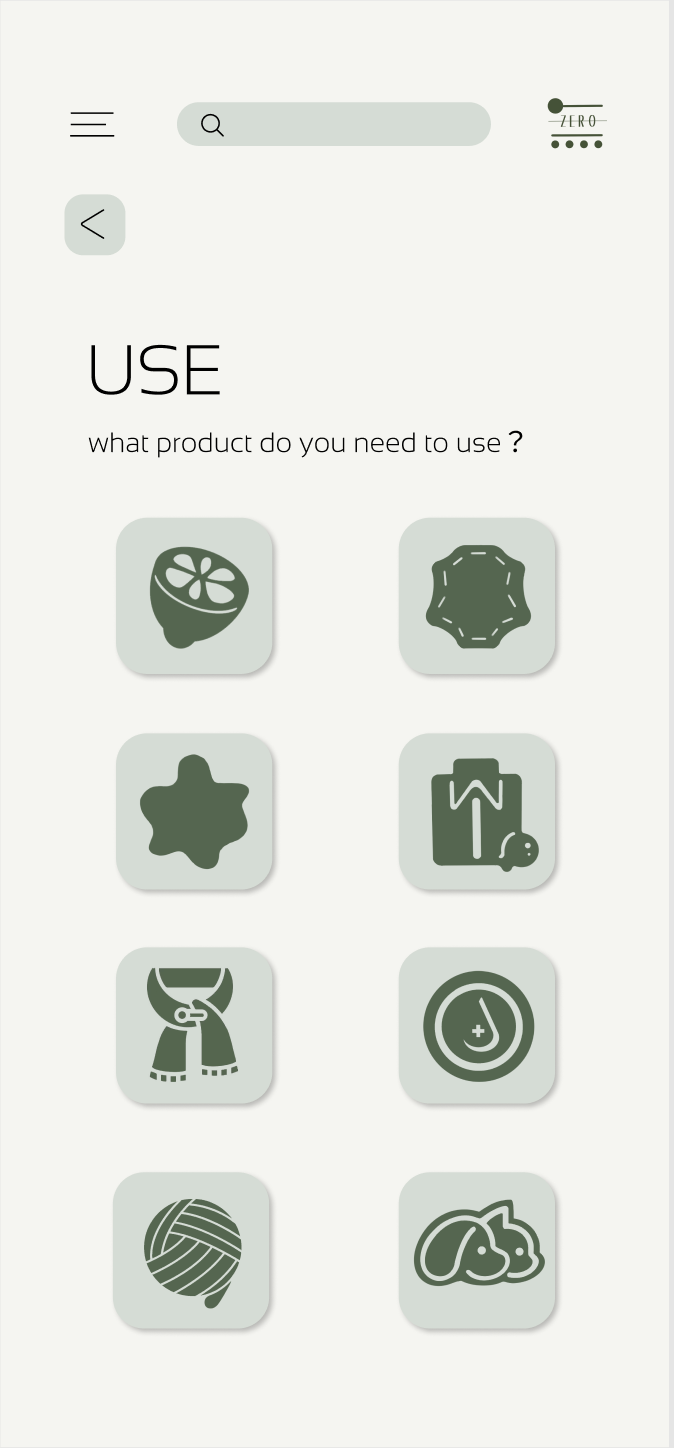The height and width of the screenshot is (1448, 674).
Task: Select the dog and cat tile
Action: tap(477, 1250)
